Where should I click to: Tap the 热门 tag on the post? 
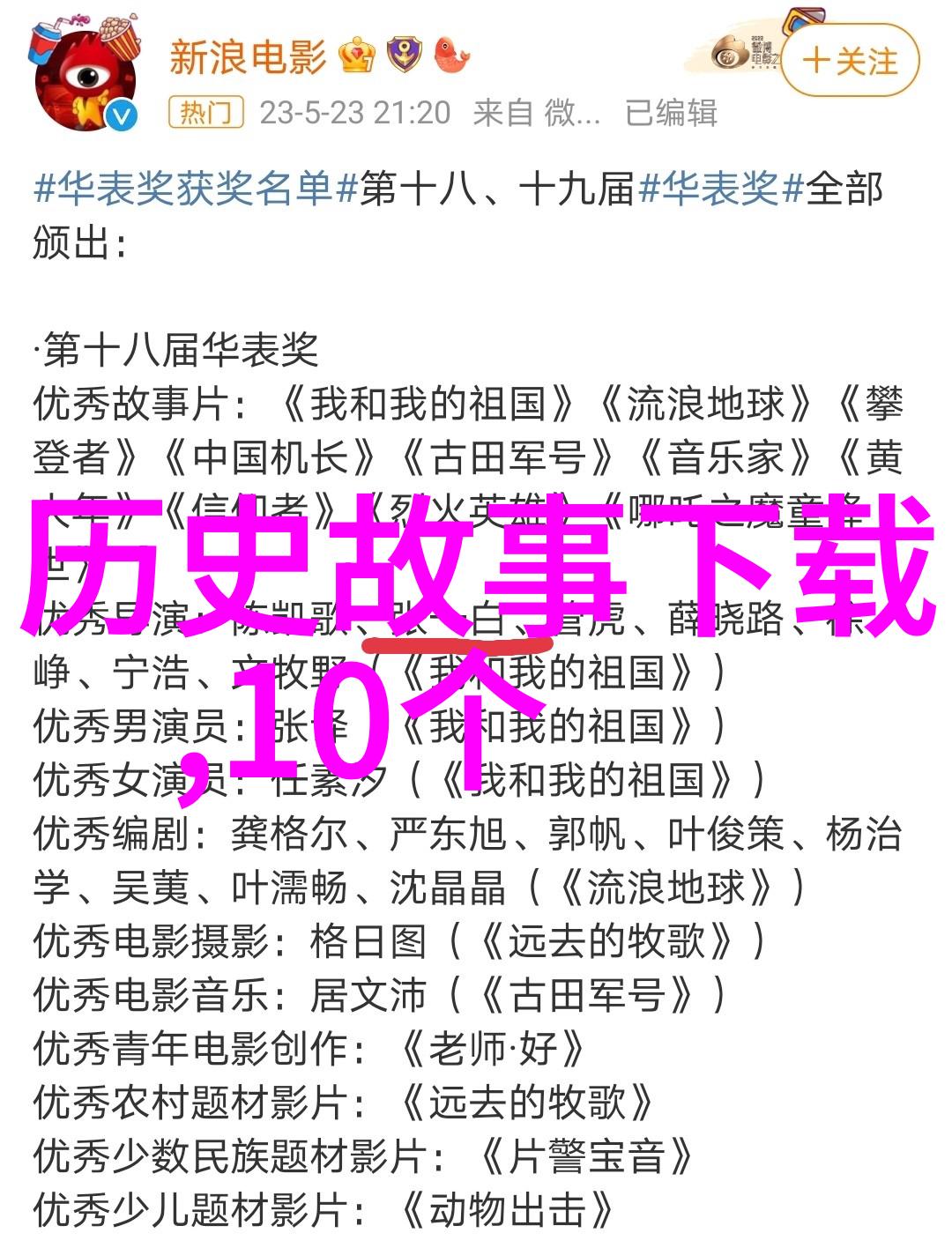click(205, 113)
